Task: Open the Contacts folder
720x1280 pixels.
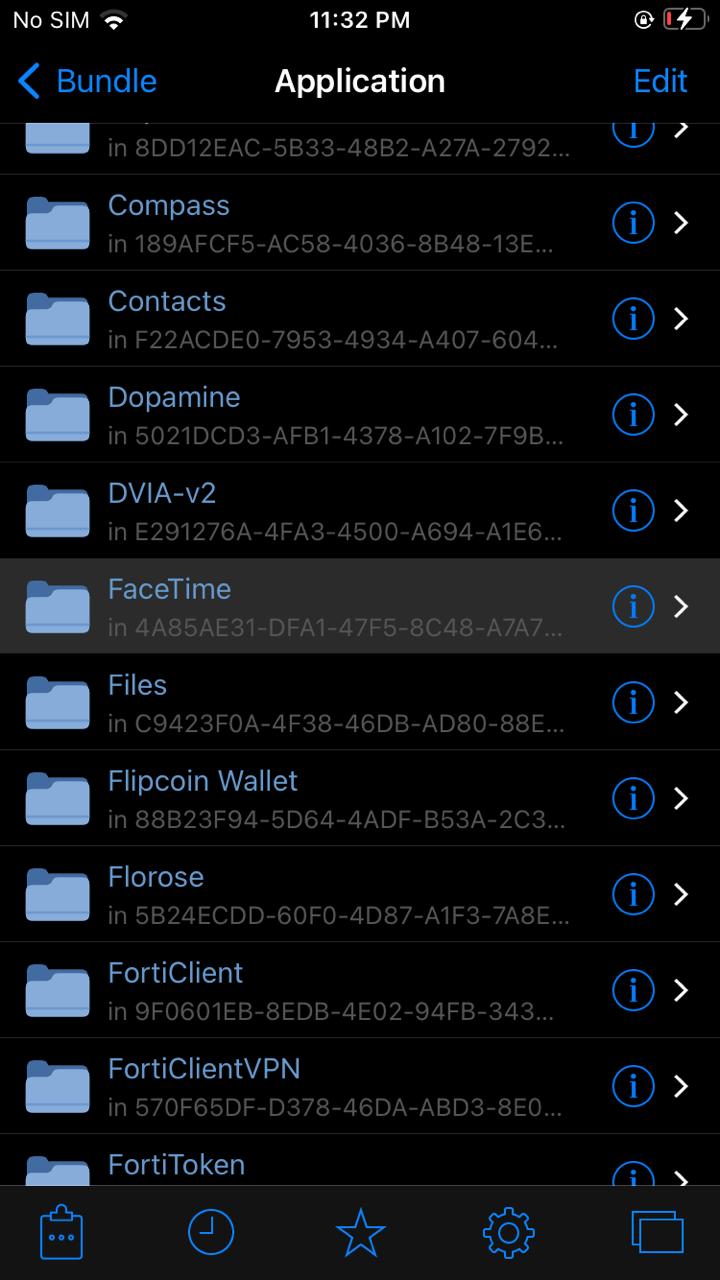Action: tap(300, 319)
